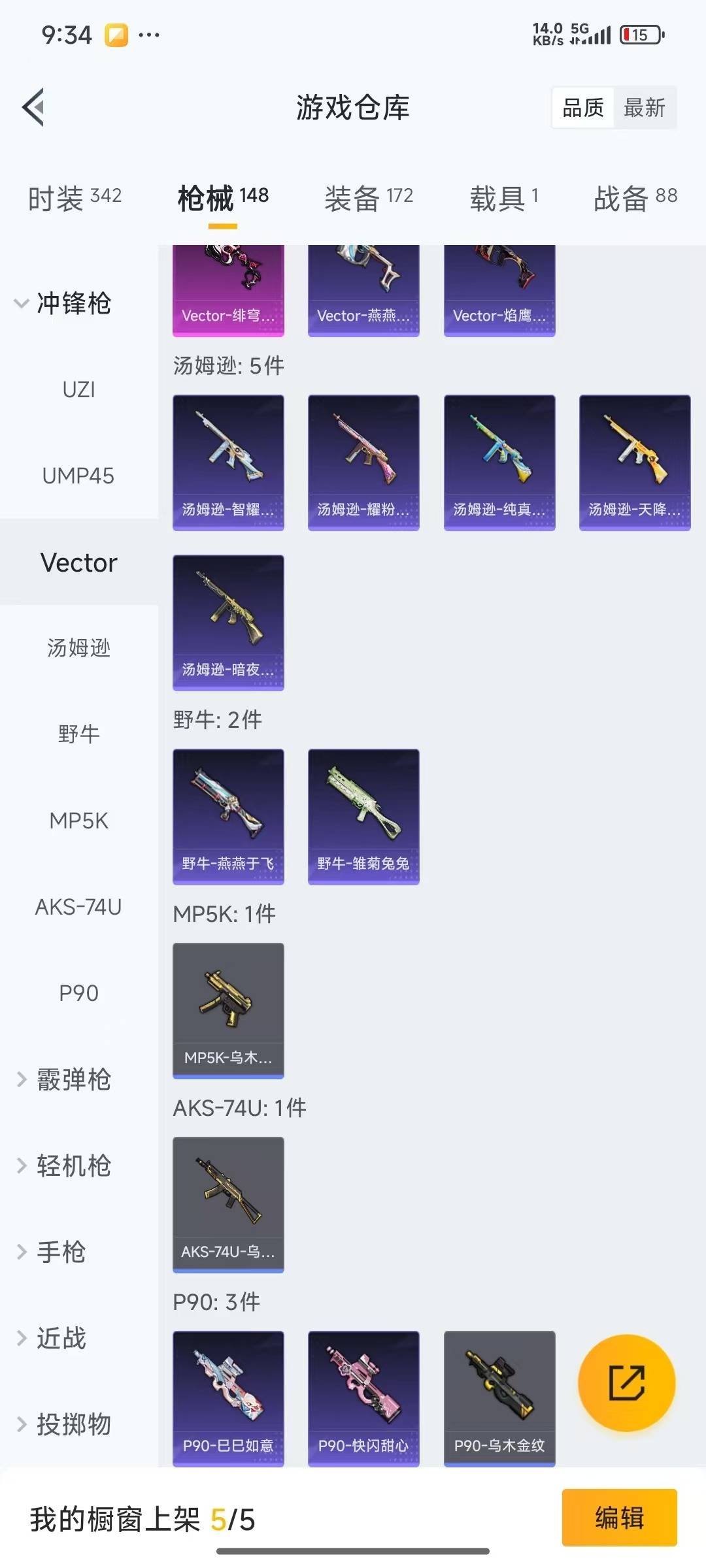
Task: Open the MP5K-乌木 skin tile
Action: click(x=228, y=1009)
